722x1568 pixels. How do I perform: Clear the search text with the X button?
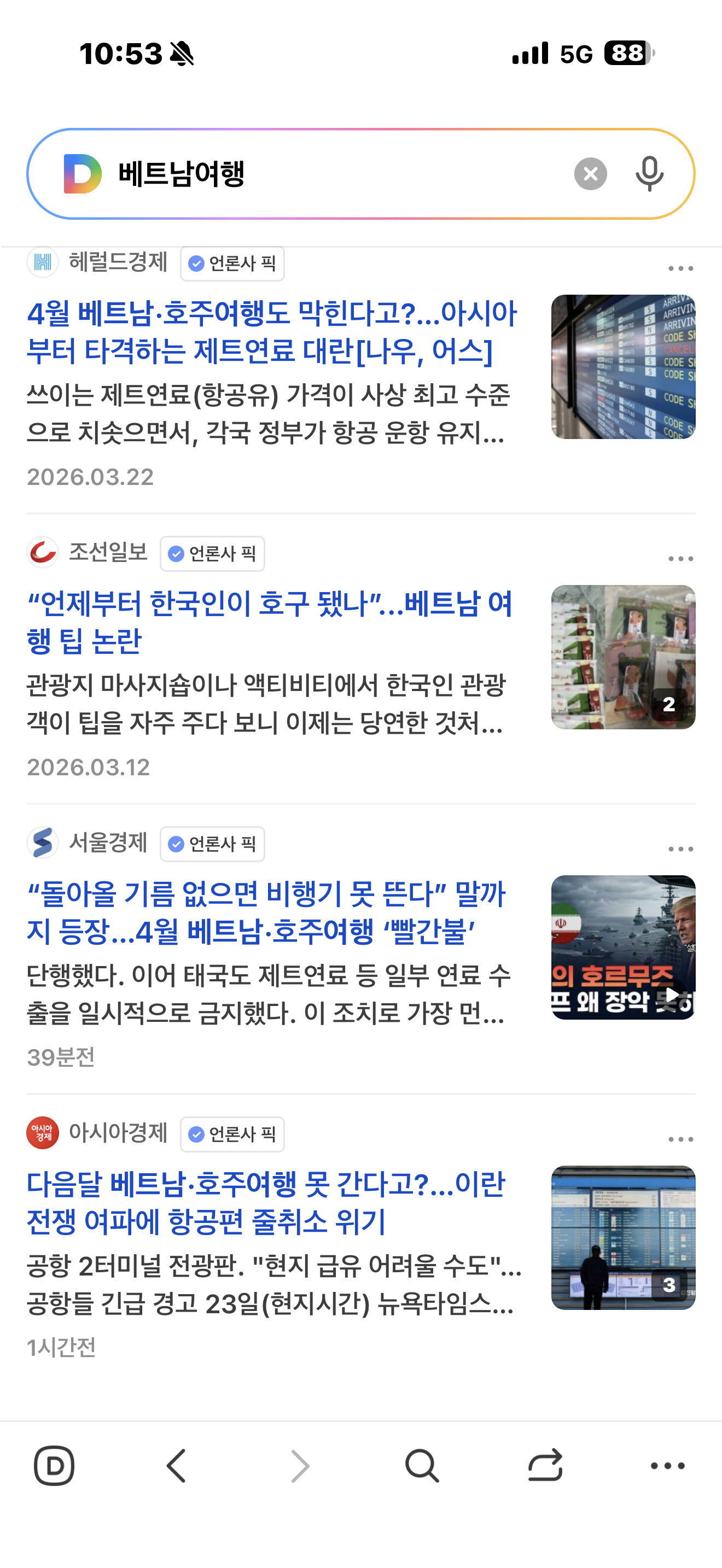pyautogui.click(x=590, y=174)
